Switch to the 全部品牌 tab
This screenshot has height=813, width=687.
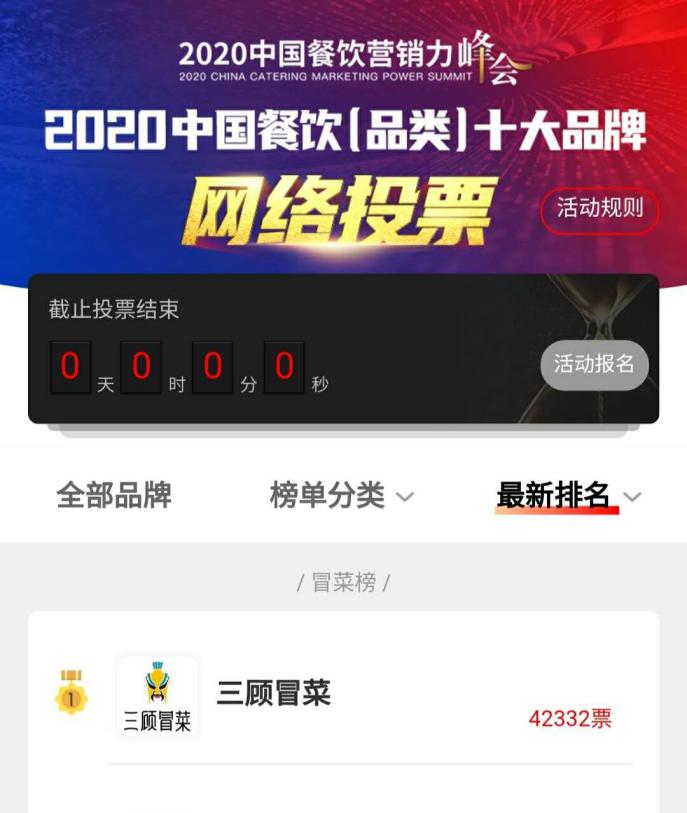[114, 495]
